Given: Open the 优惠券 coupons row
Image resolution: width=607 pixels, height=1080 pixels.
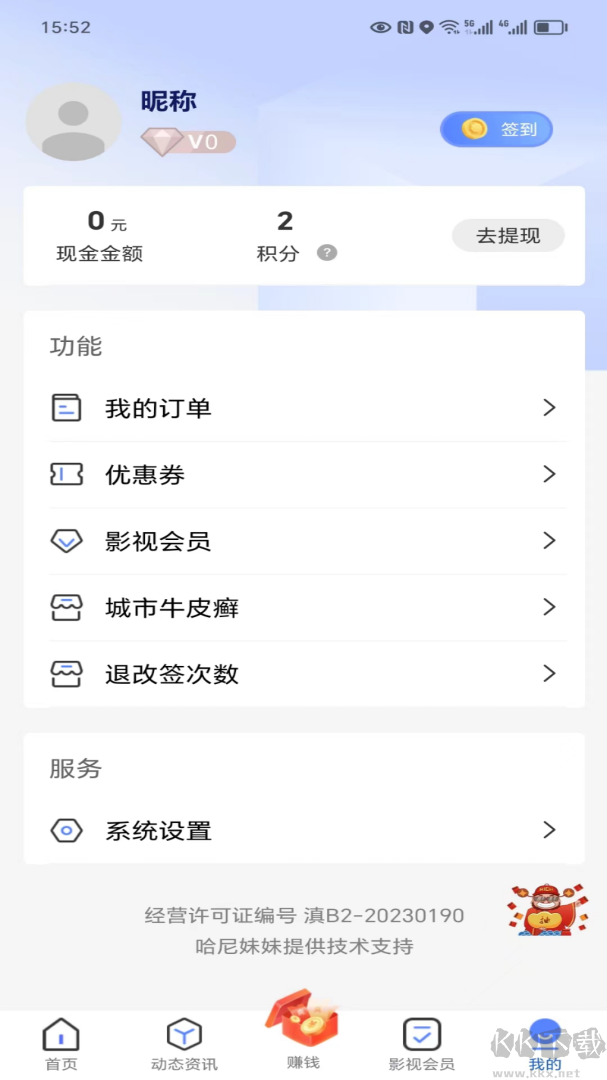Looking at the screenshot, I should click(x=303, y=475).
